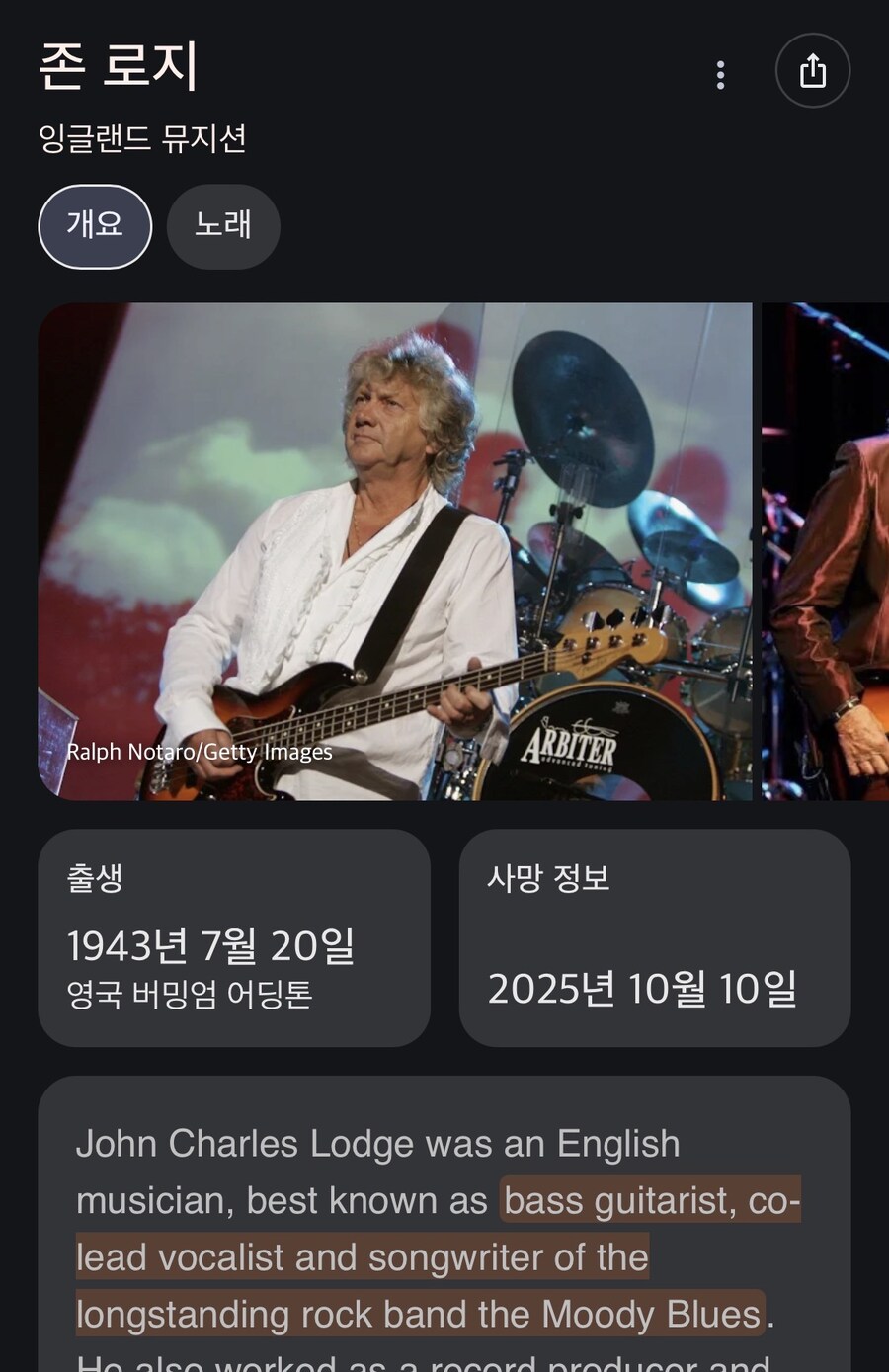Open the 출생 birth info card
The height and width of the screenshot is (1372, 889).
[x=234, y=937]
